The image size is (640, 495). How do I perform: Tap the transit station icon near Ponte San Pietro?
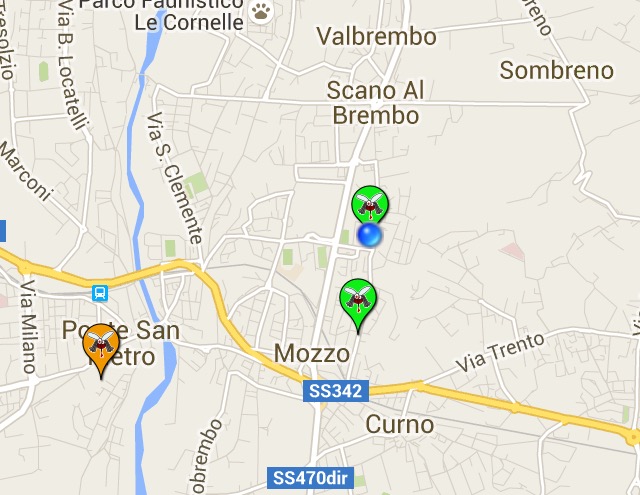(100, 293)
